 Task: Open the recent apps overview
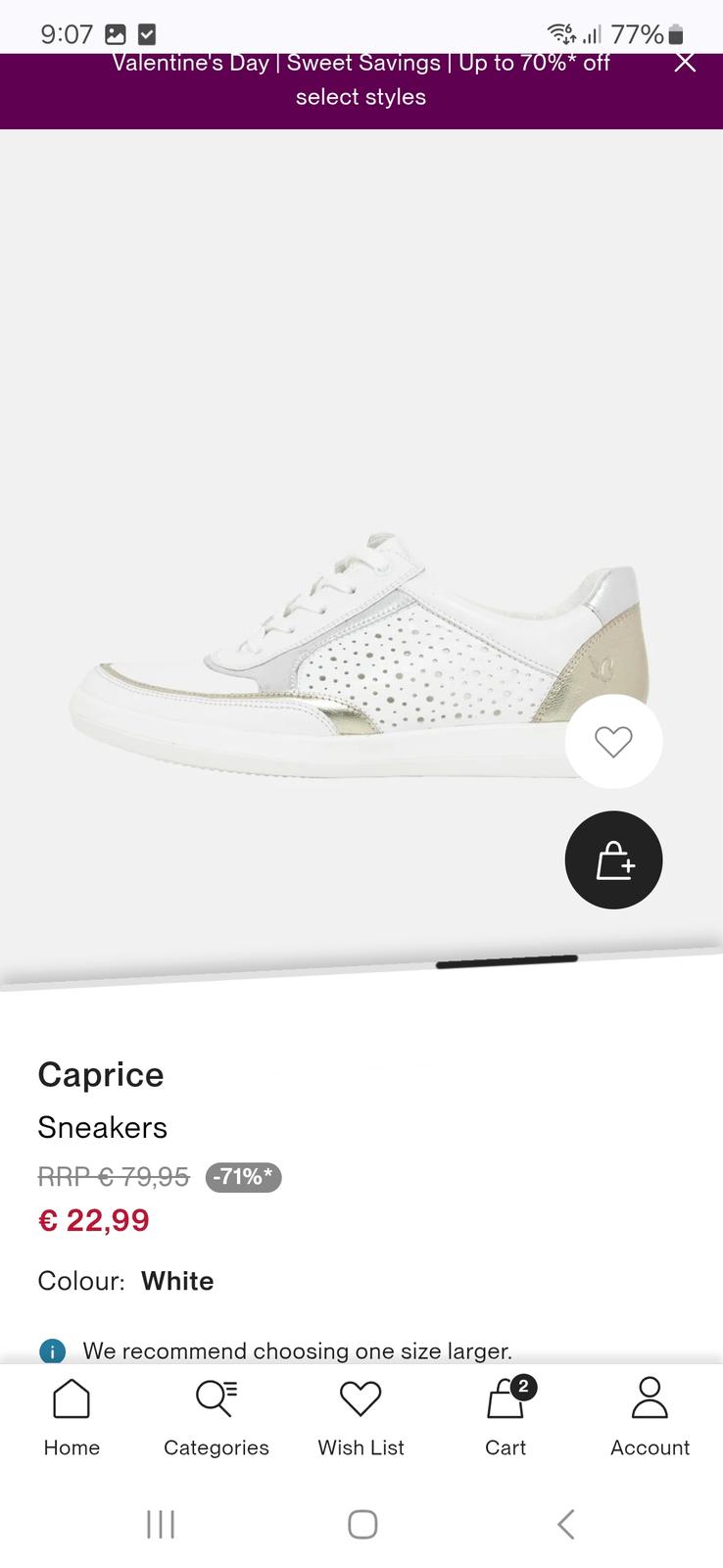pos(160,1524)
